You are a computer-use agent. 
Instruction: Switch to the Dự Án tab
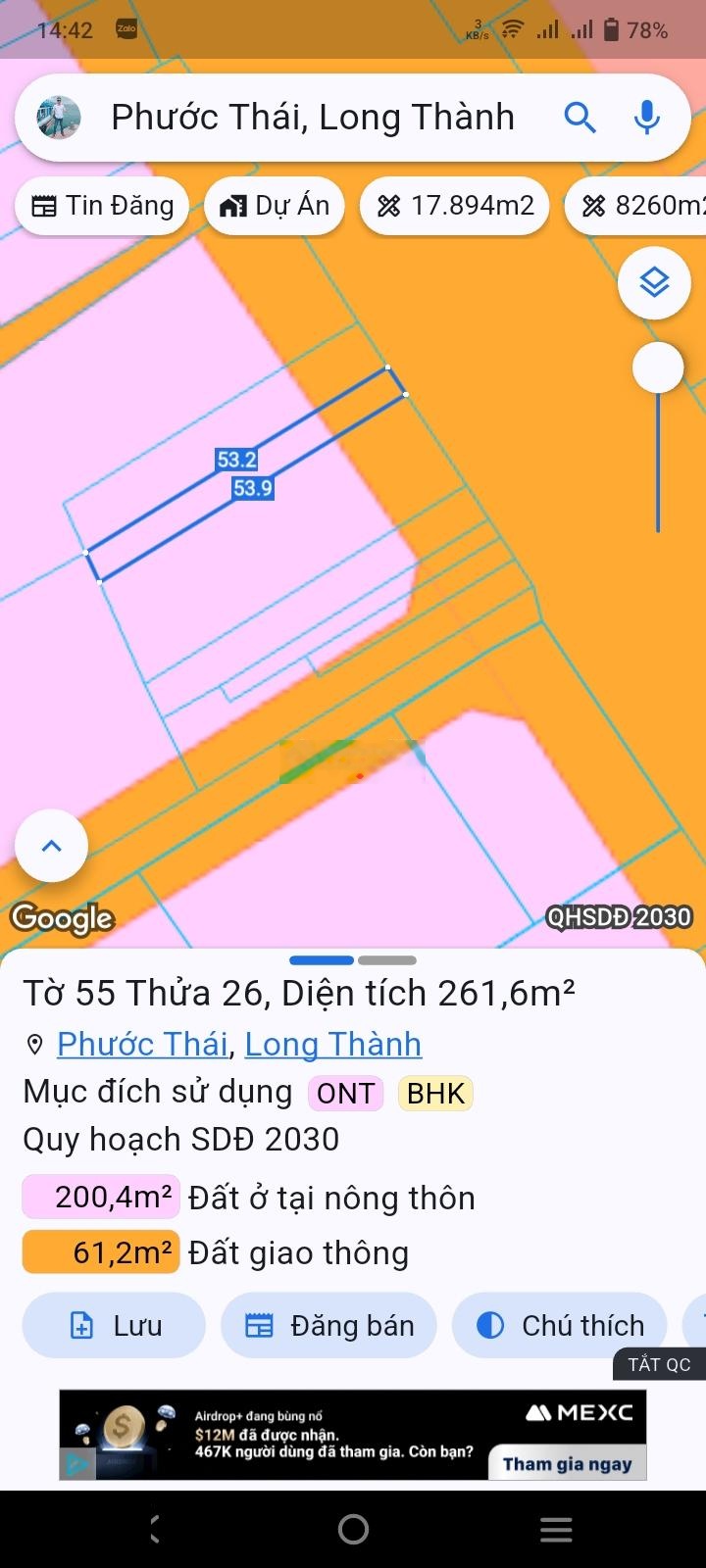click(276, 206)
